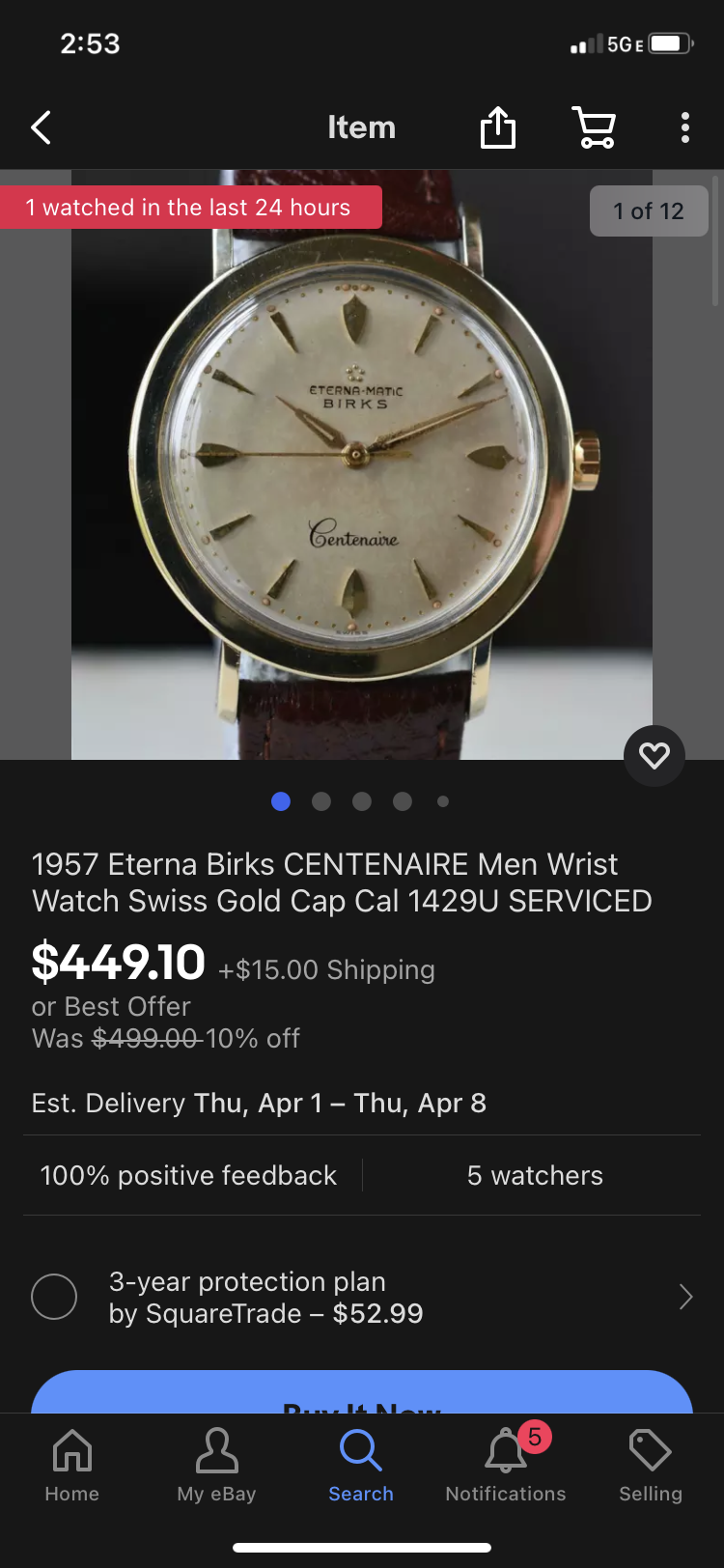Switch to the Search tab
This screenshot has width=724, height=1568.
(361, 1465)
